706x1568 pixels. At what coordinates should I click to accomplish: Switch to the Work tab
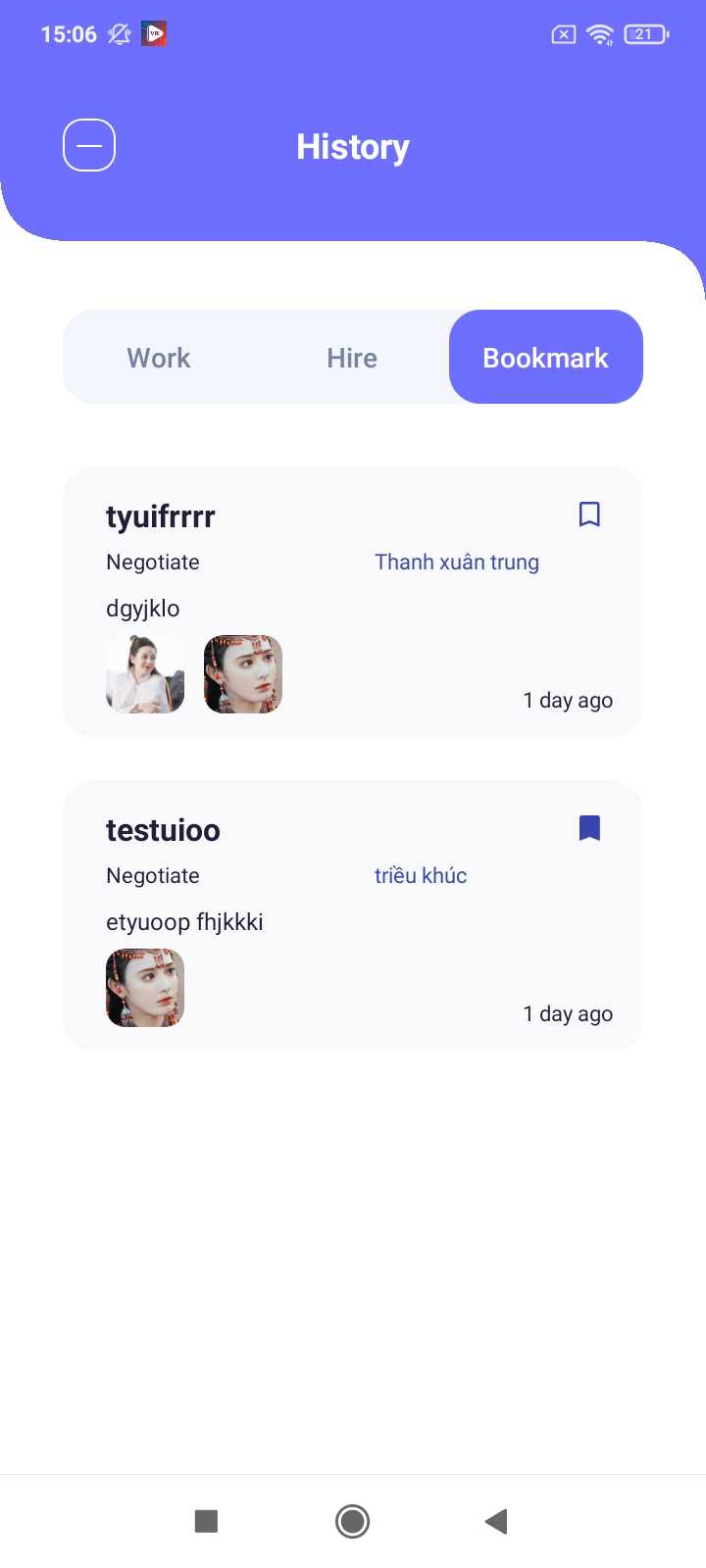(159, 358)
